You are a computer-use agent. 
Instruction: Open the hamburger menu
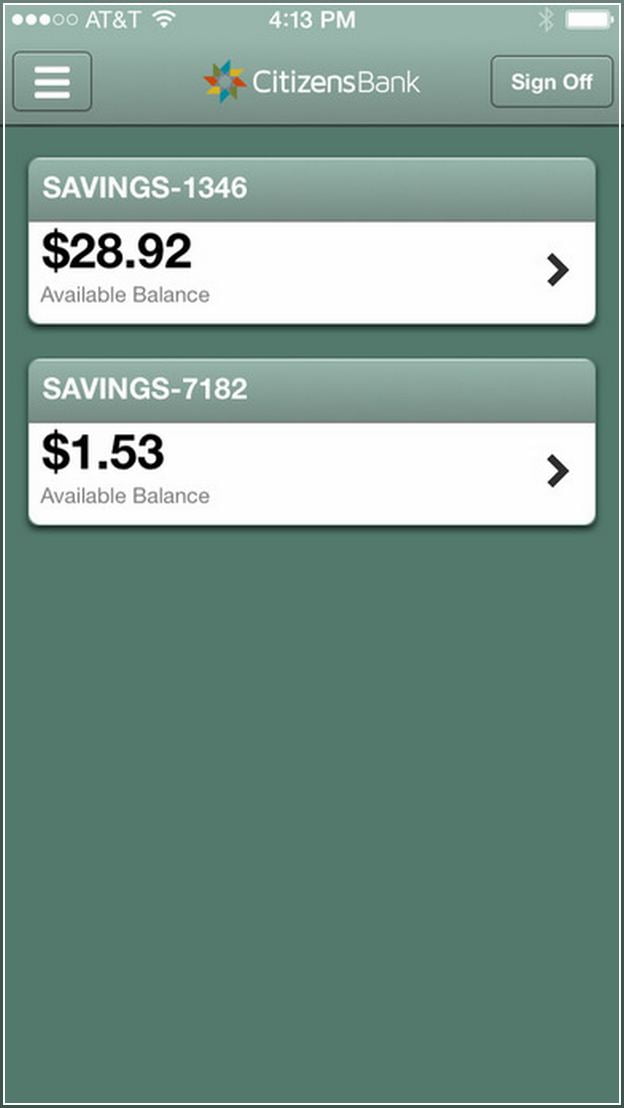52,81
